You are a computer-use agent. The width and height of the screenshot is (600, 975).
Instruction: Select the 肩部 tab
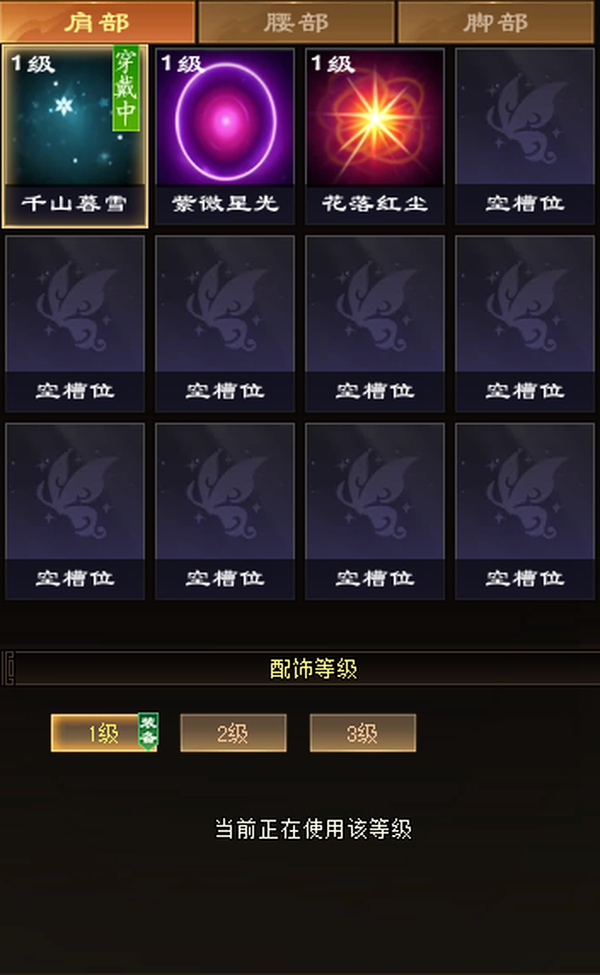pyautogui.click(x=98, y=22)
